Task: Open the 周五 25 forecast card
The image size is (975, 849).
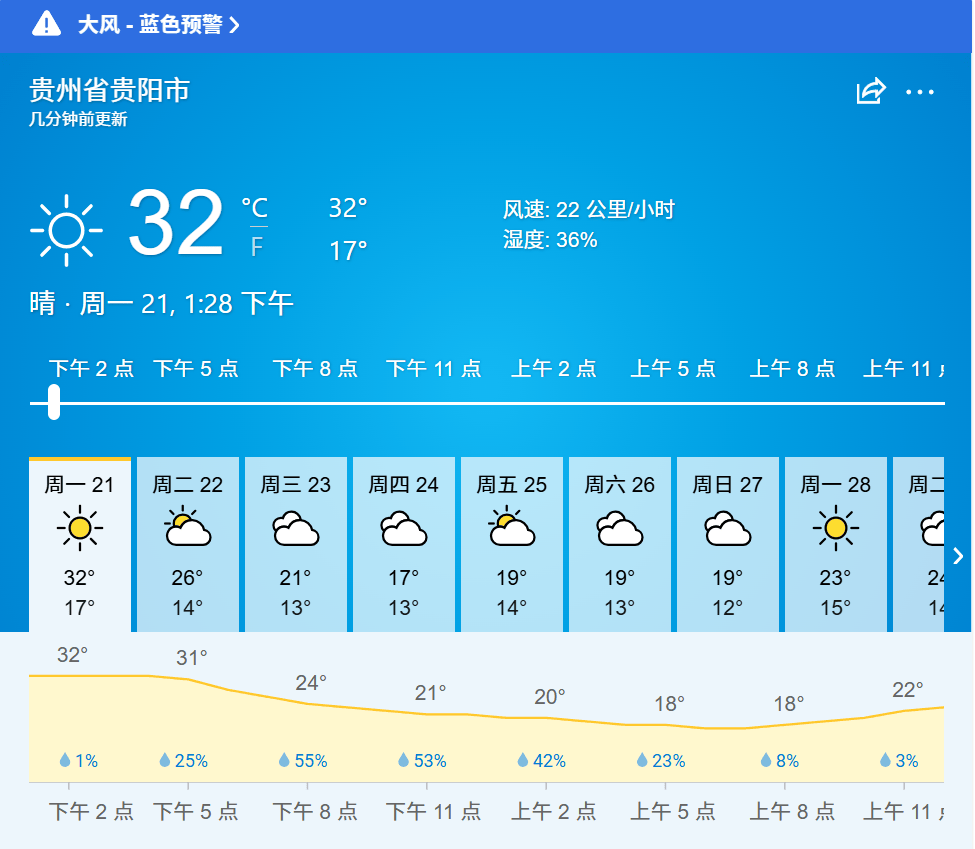Action: (512, 545)
